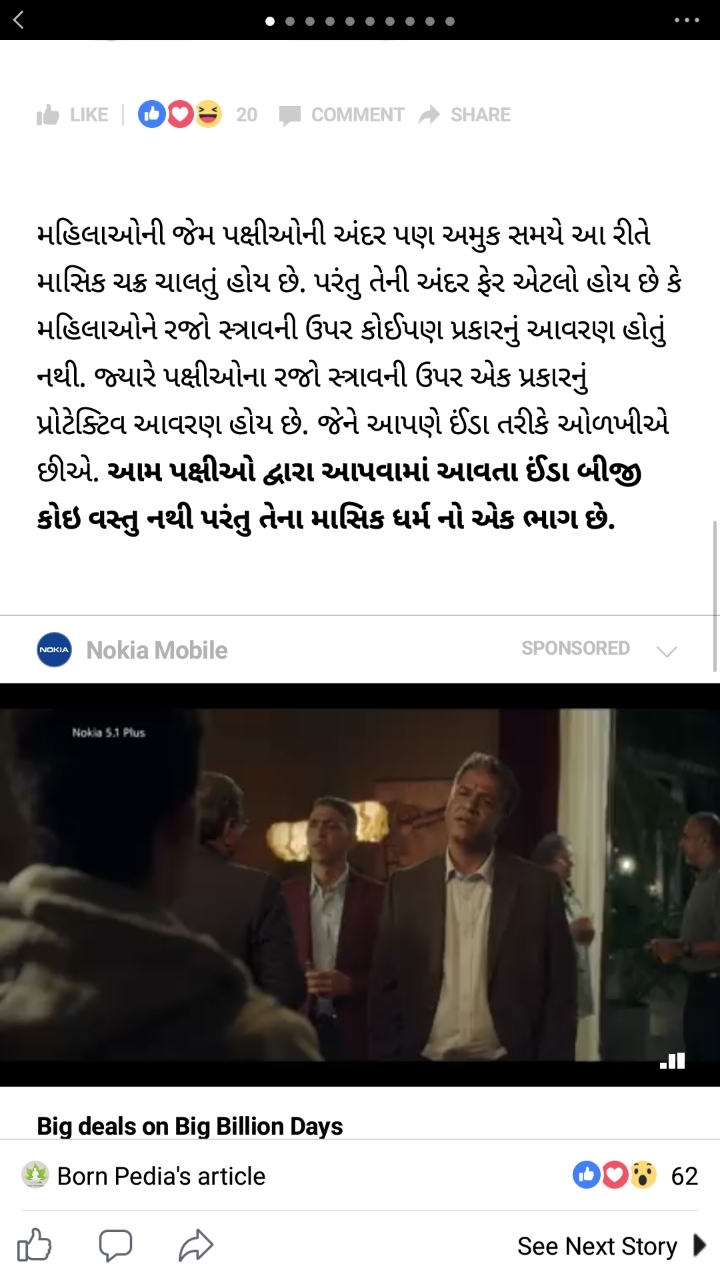The width and height of the screenshot is (720, 1280).
Task: Tap the thumbs-up icon in the bottom bar
Action: pyautogui.click(x=35, y=1246)
